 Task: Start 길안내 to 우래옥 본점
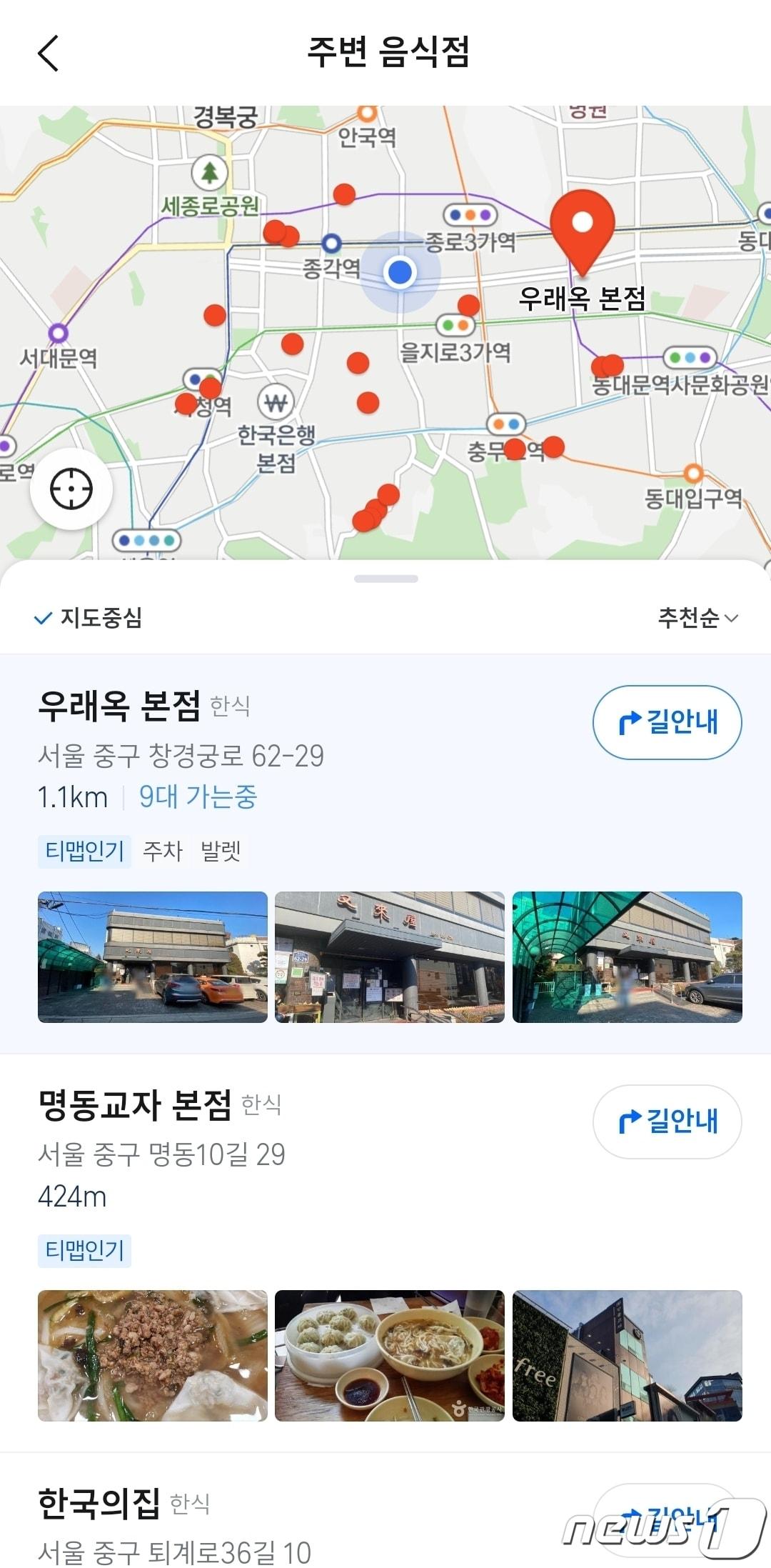tap(667, 722)
